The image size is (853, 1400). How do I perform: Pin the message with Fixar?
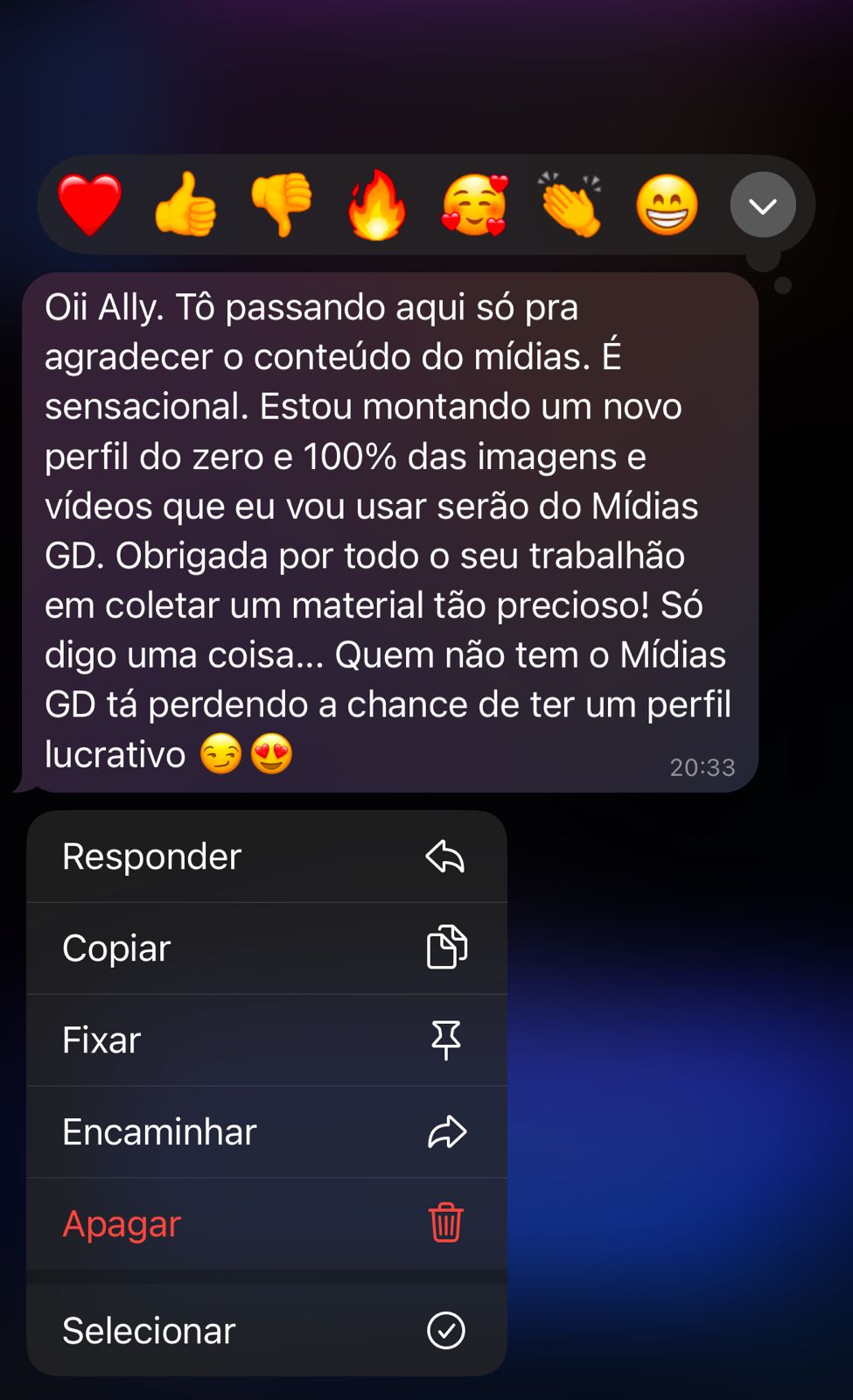tap(267, 1040)
